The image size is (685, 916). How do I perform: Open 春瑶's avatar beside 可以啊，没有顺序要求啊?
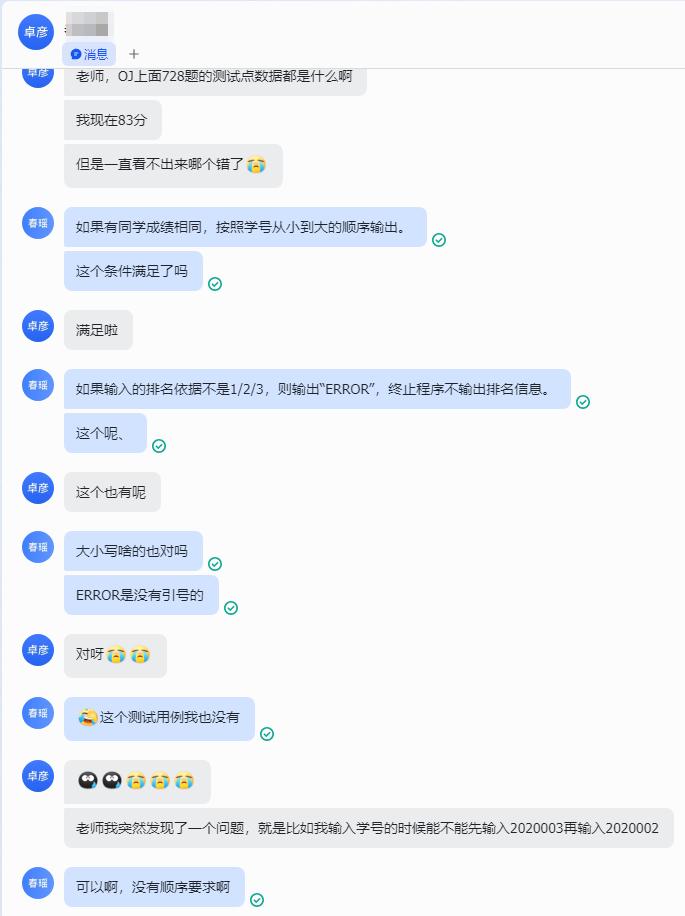point(38,884)
